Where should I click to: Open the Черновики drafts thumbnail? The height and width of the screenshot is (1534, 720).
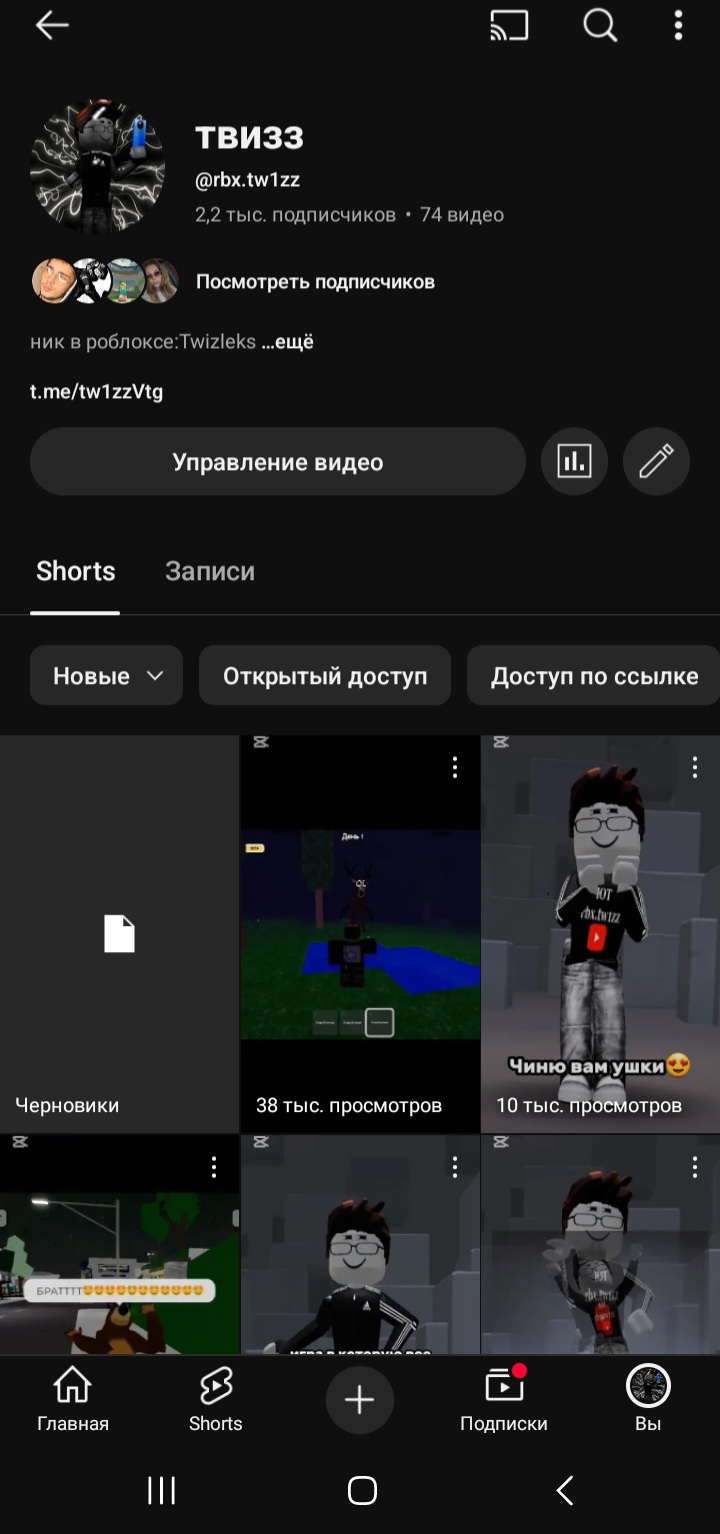coord(119,933)
